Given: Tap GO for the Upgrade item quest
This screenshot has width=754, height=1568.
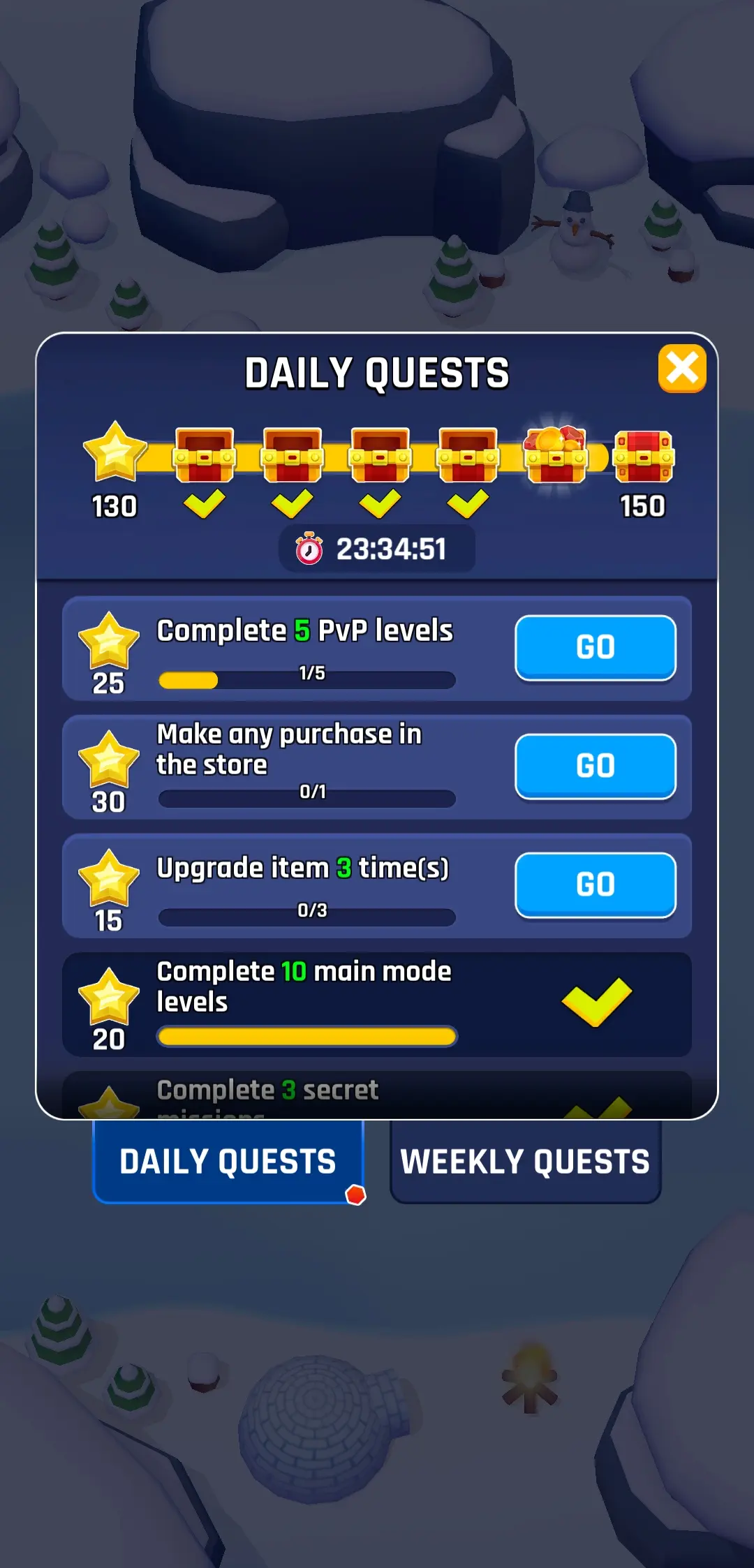Looking at the screenshot, I should [x=595, y=885].
